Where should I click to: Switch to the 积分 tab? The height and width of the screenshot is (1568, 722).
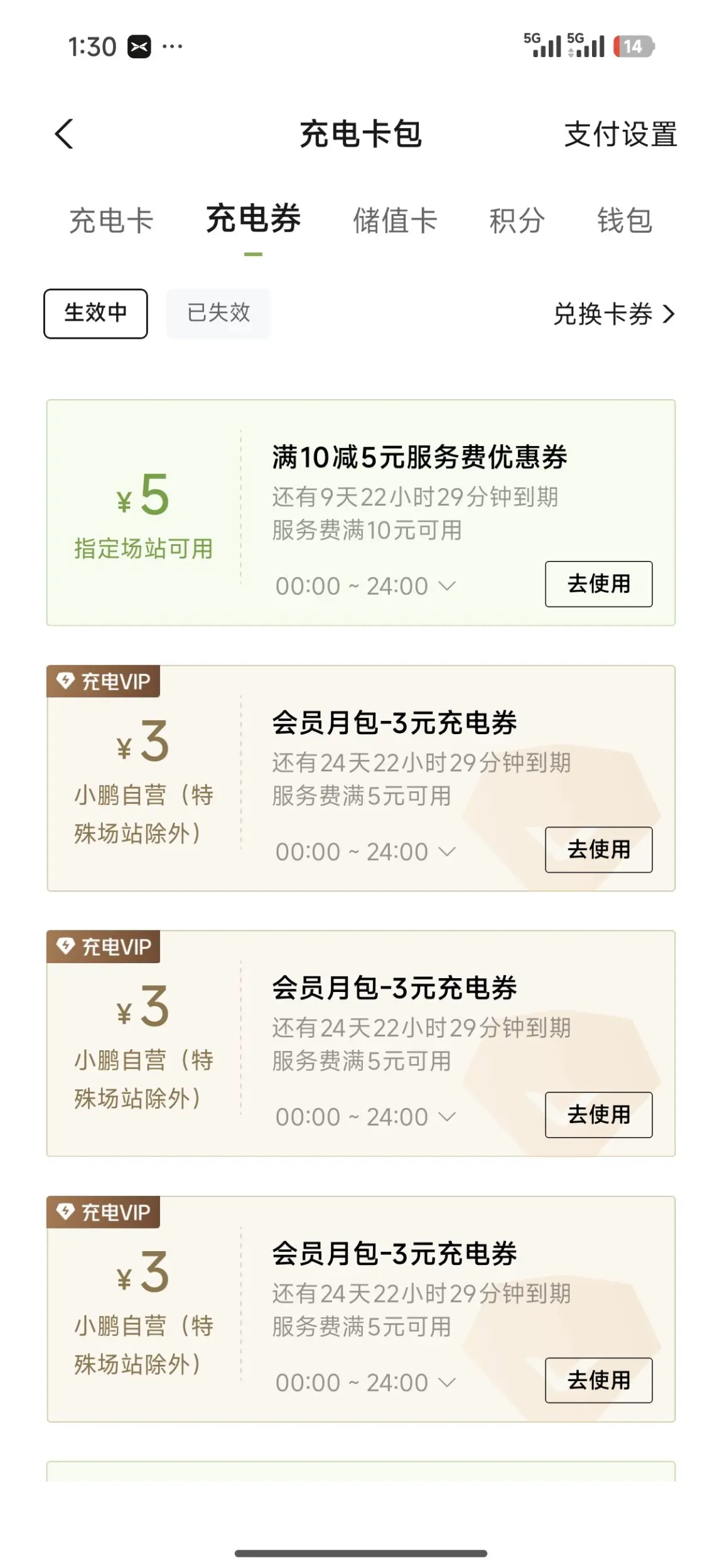(517, 221)
